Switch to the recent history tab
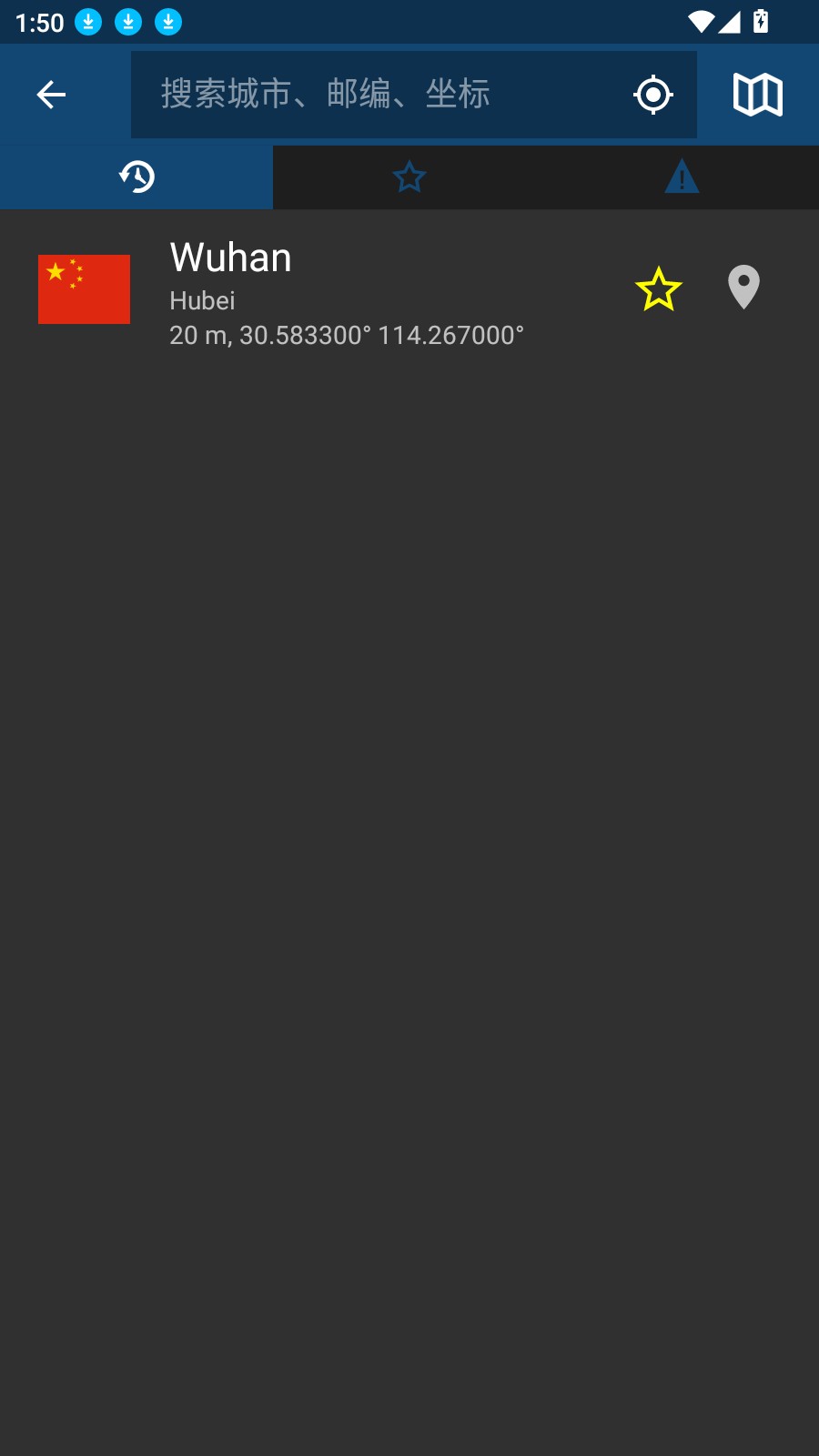Image resolution: width=819 pixels, height=1456 pixels. [x=136, y=177]
